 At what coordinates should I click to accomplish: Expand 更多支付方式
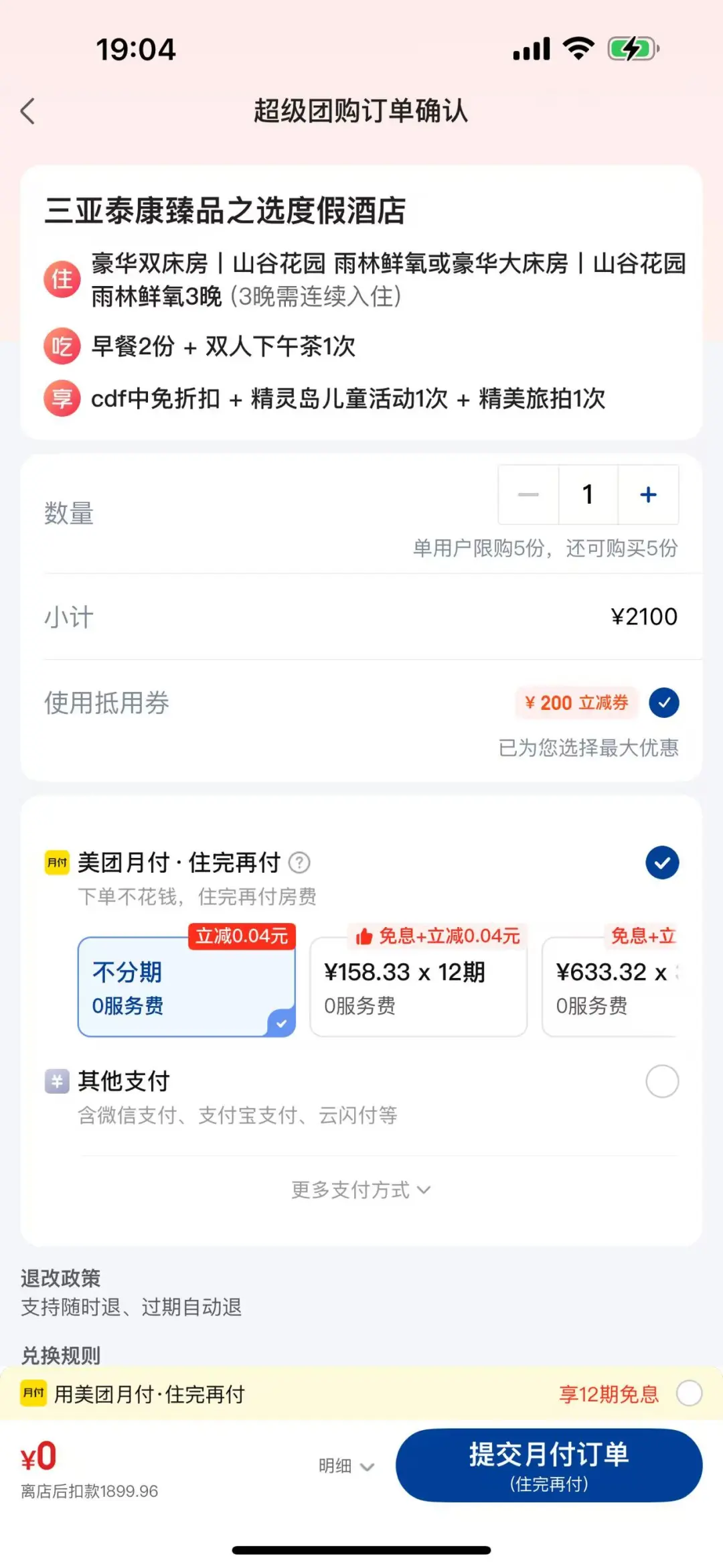(x=361, y=1190)
